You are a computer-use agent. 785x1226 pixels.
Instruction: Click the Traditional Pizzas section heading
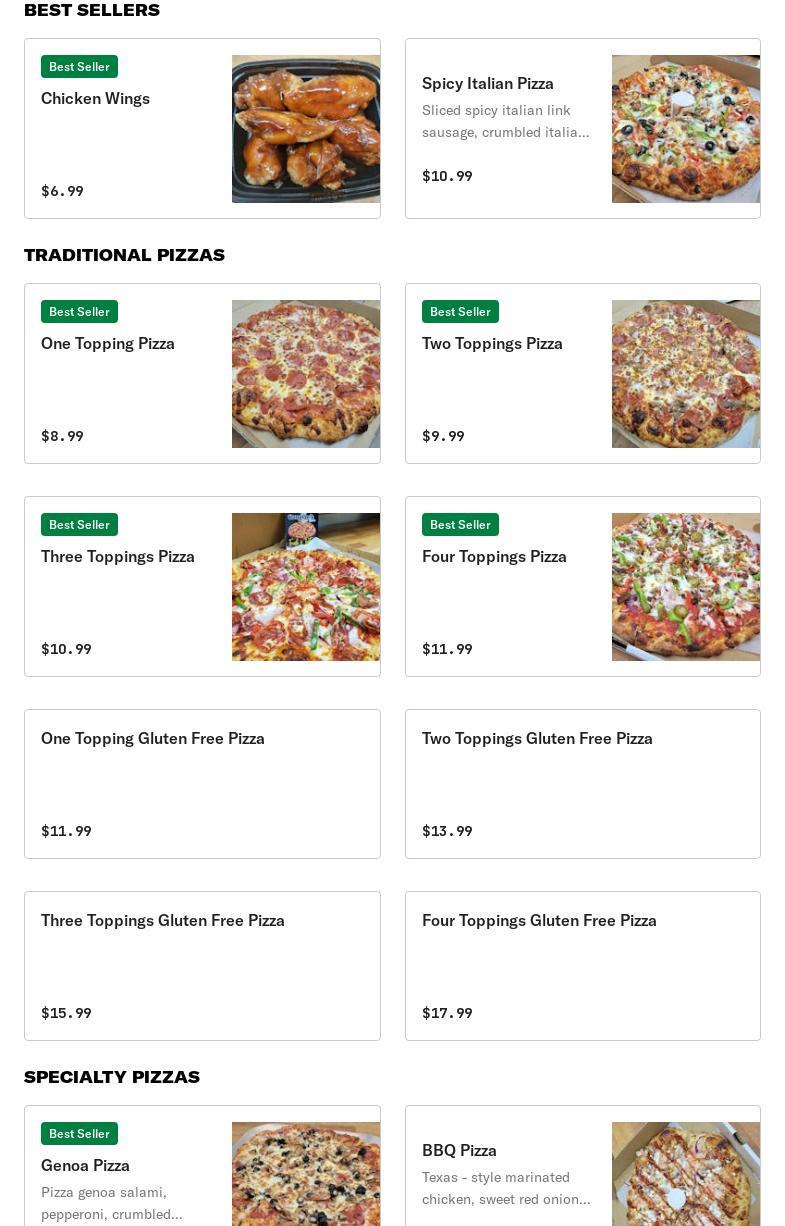click(124, 255)
